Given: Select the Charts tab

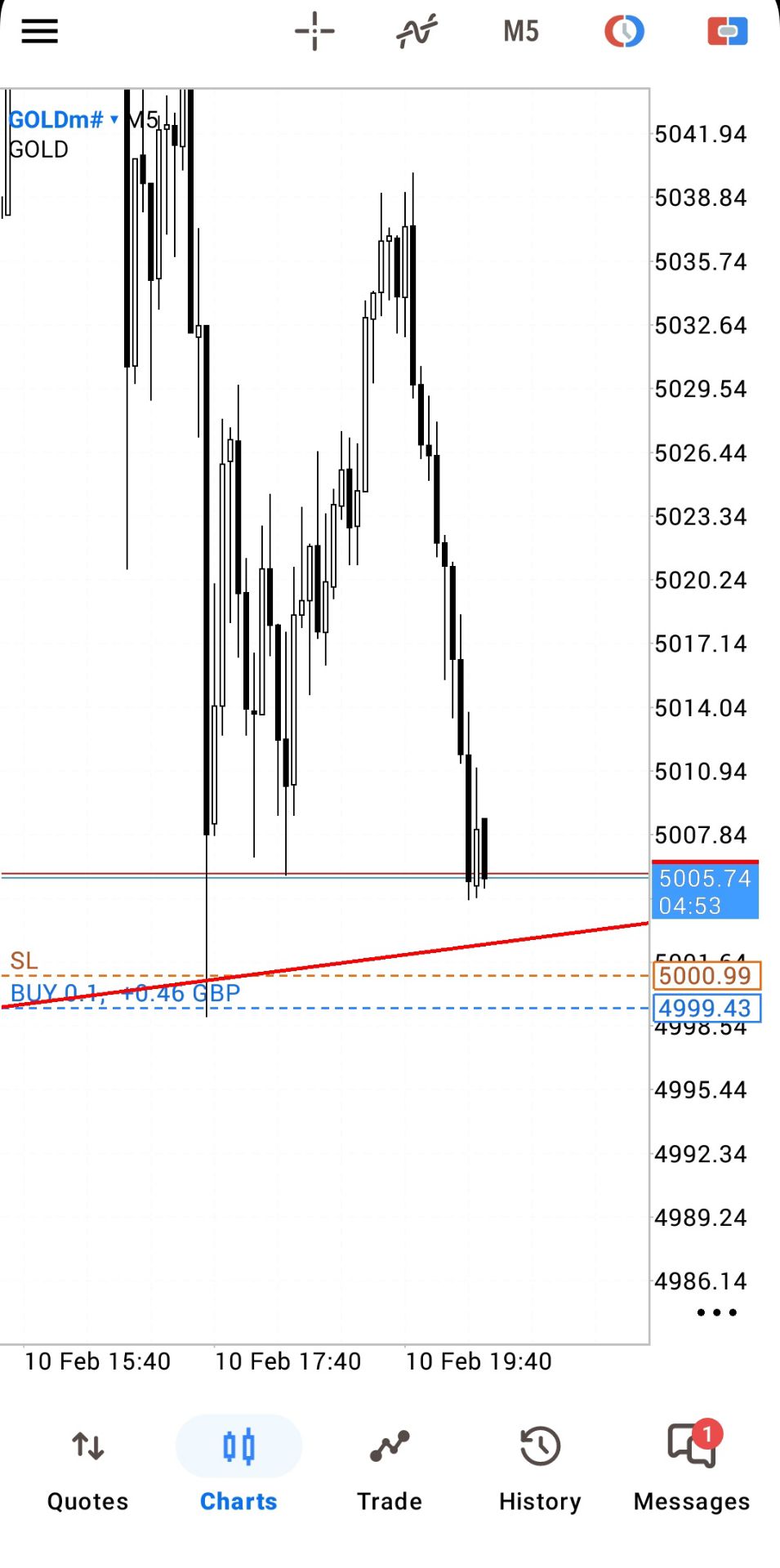Looking at the screenshot, I should pyautogui.click(x=238, y=1468).
